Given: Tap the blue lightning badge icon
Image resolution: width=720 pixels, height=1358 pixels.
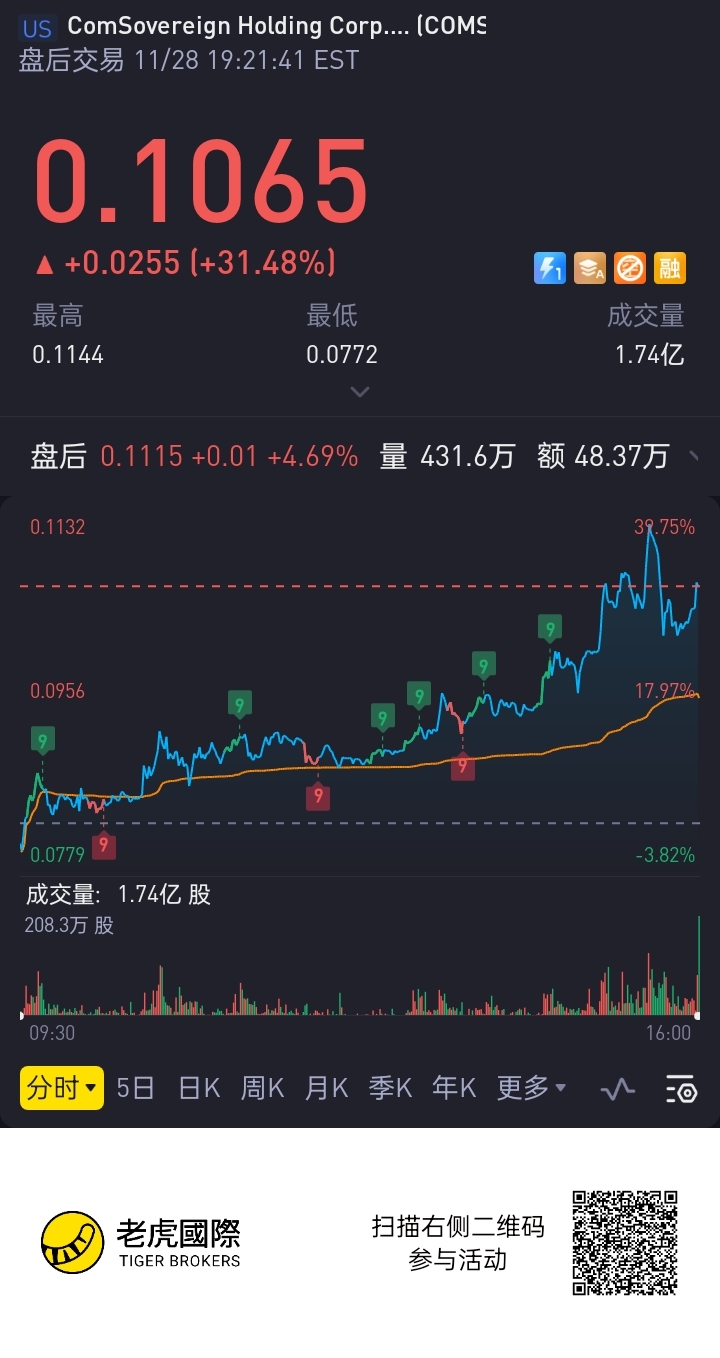Looking at the screenshot, I should [549, 268].
